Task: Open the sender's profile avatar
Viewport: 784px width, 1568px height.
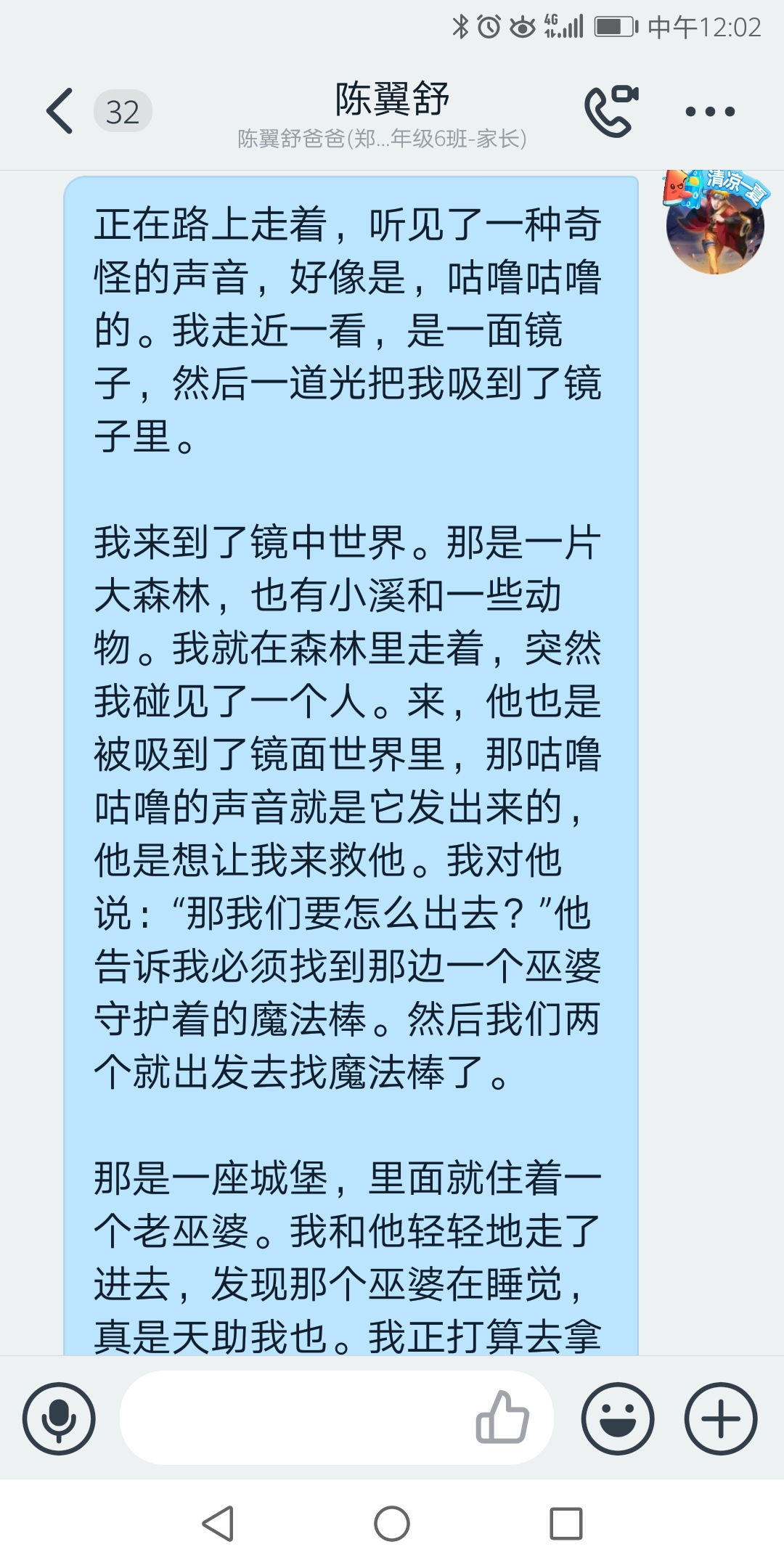Action: pos(715,224)
